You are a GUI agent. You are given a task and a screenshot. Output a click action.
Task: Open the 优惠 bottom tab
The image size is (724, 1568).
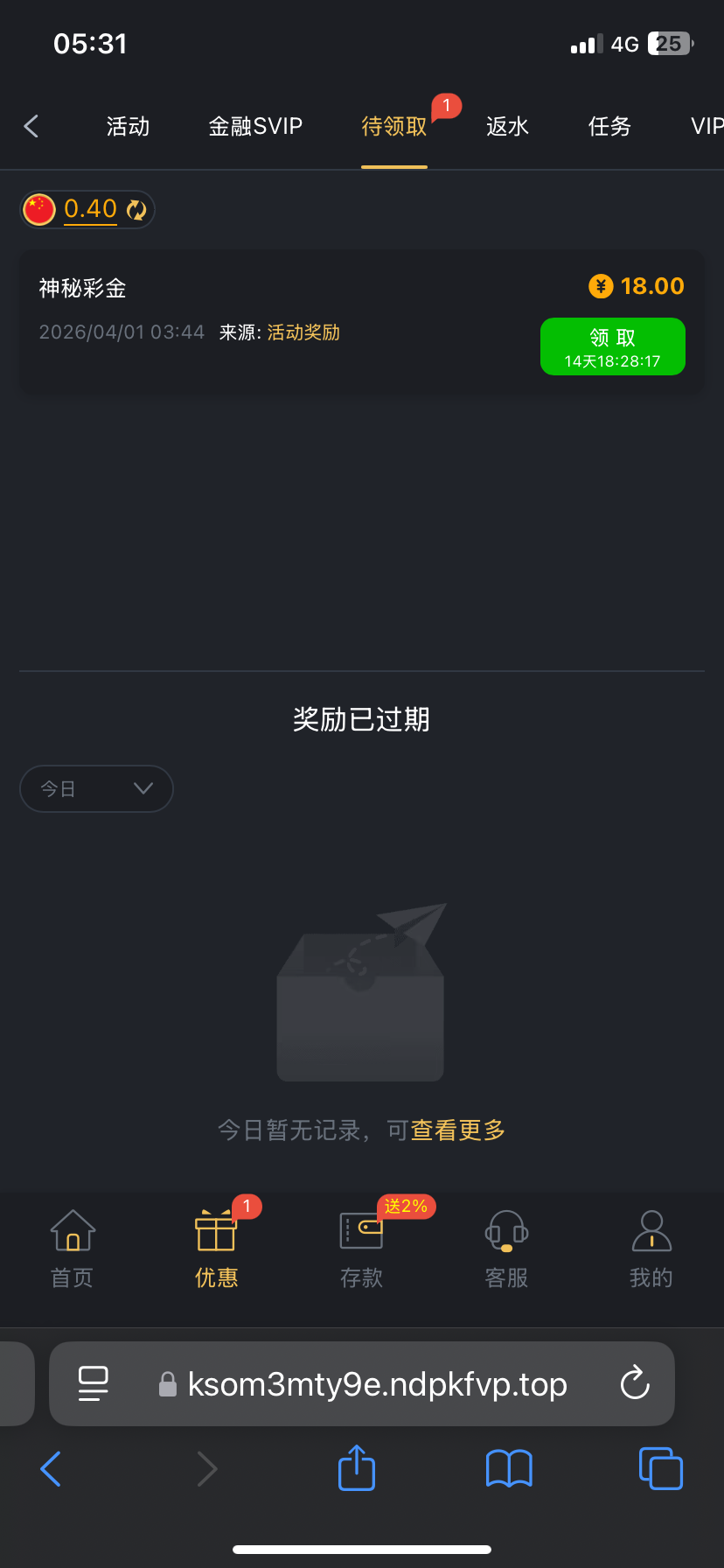(x=216, y=1249)
